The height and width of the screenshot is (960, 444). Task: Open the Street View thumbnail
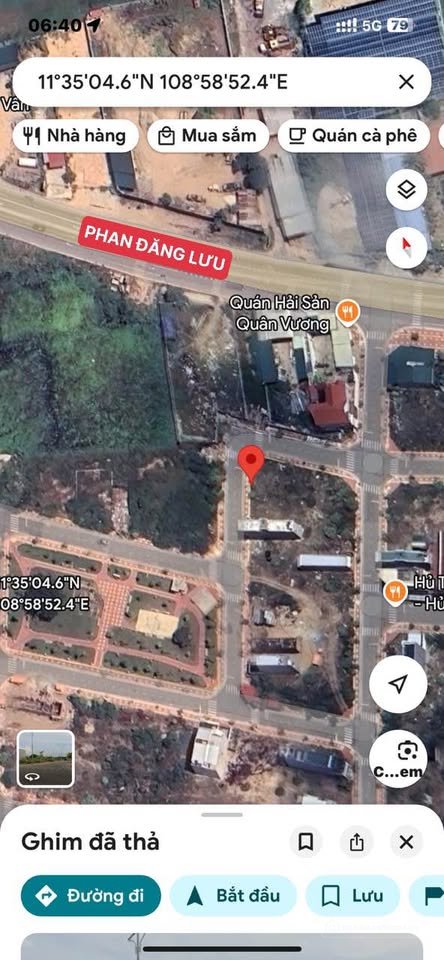(45, 759)
